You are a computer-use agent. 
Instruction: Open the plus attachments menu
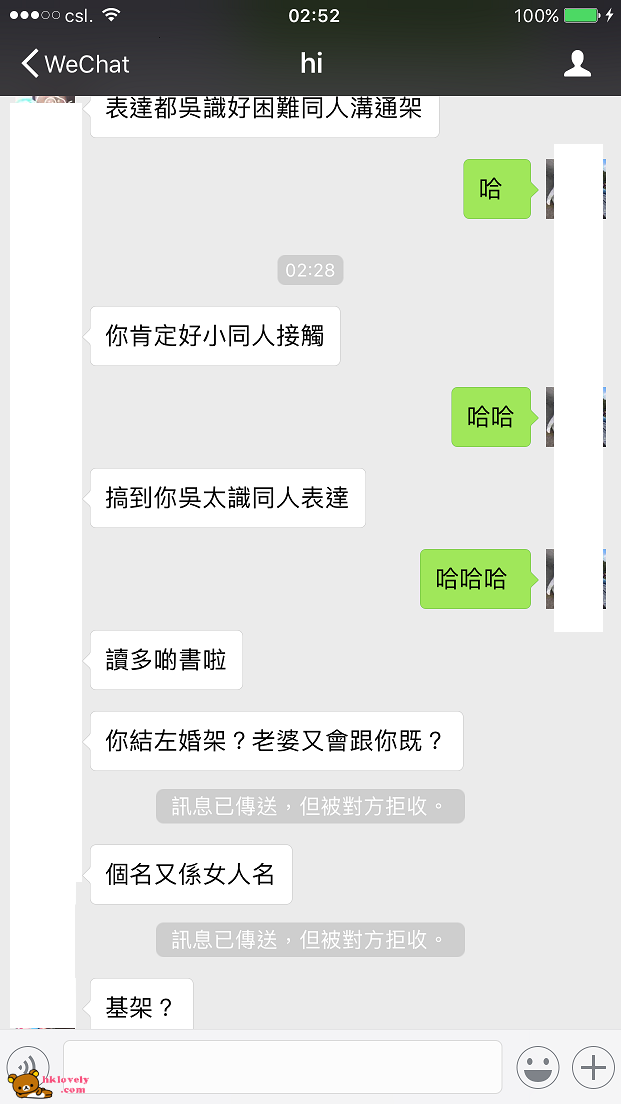(594, 1067)
